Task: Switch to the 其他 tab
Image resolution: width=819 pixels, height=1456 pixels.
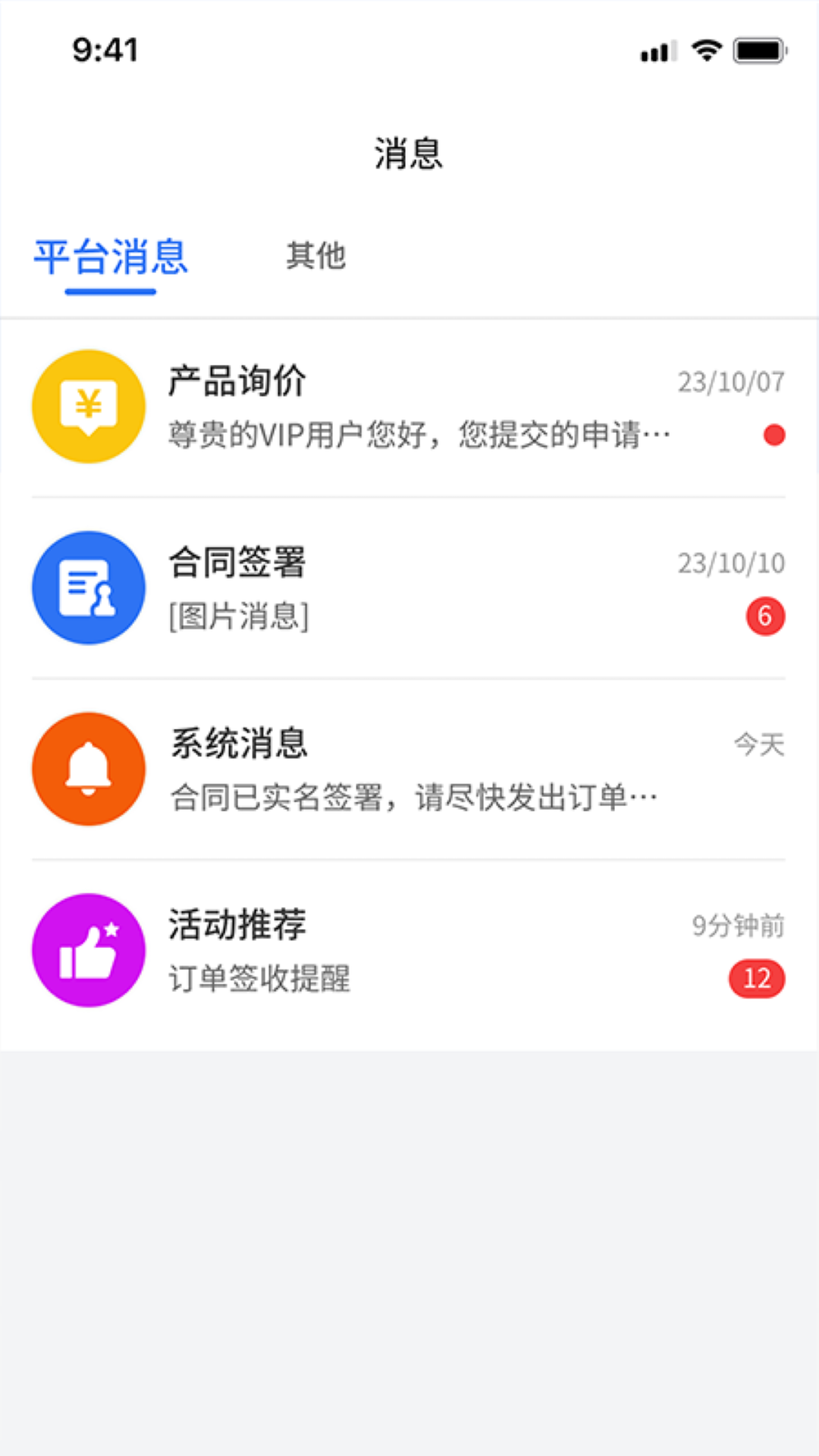Action: (315, 257)
